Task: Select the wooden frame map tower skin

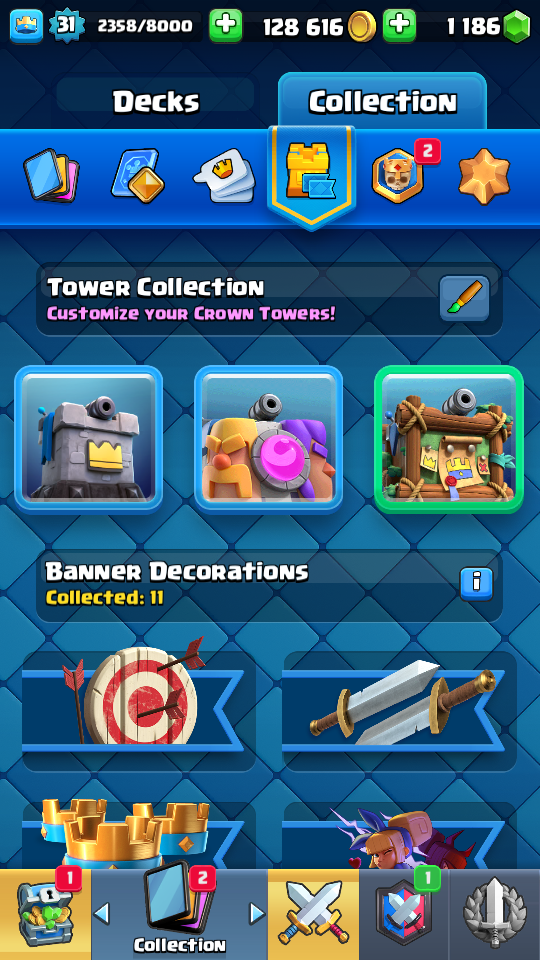Action: [x=449, y=438]
